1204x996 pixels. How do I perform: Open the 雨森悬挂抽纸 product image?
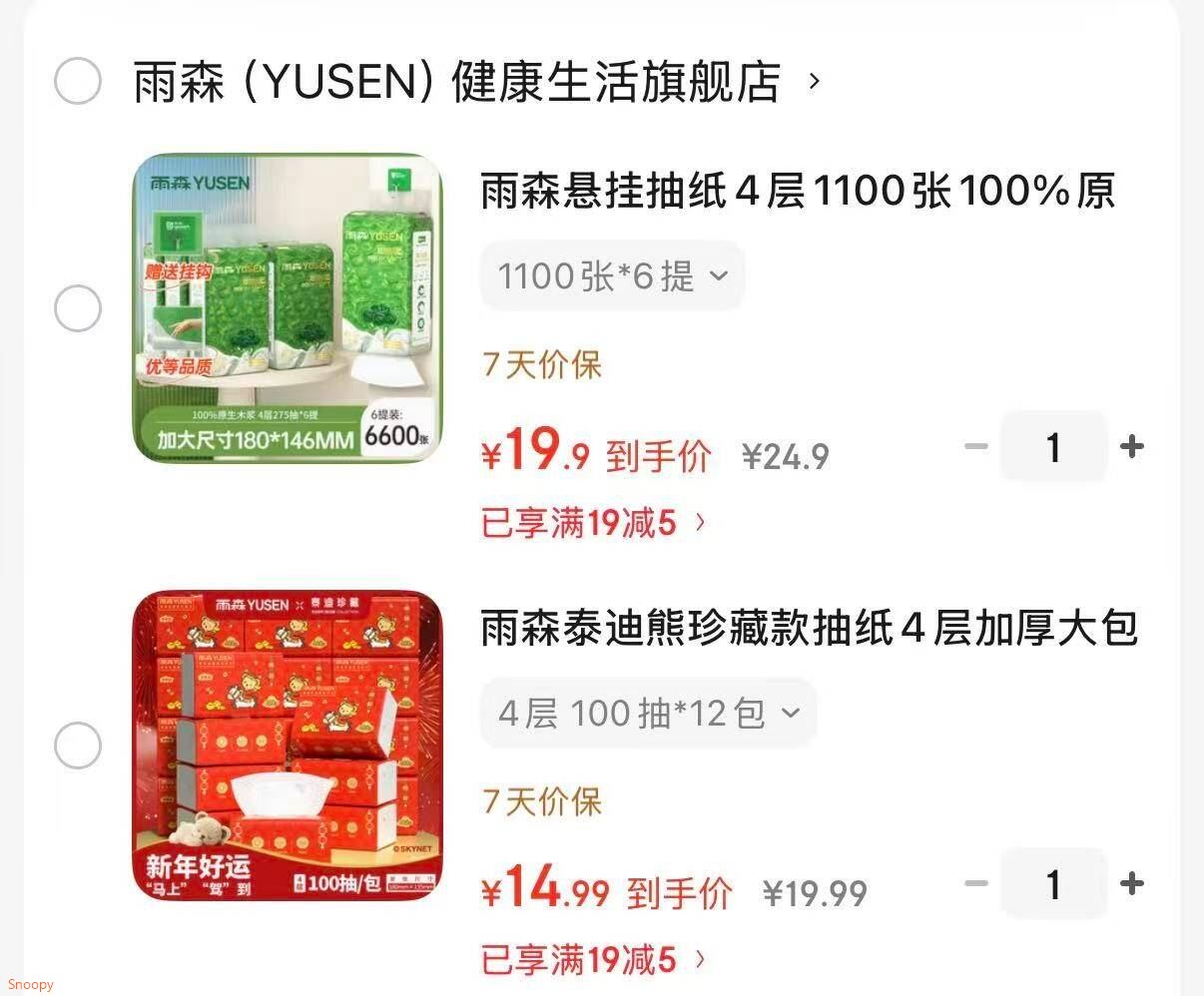(x=288, y=308)
